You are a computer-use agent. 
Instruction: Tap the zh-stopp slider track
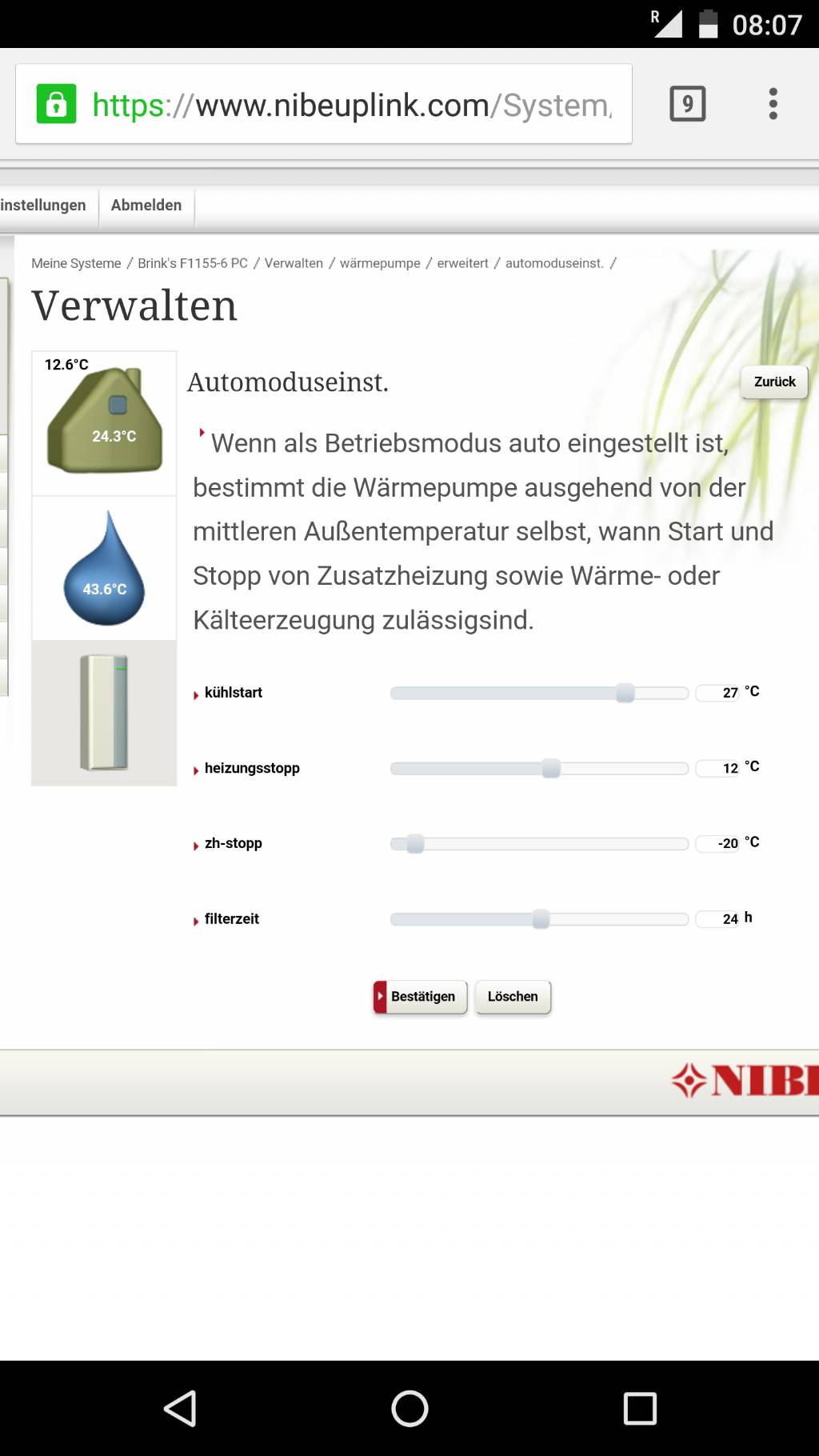539,843
